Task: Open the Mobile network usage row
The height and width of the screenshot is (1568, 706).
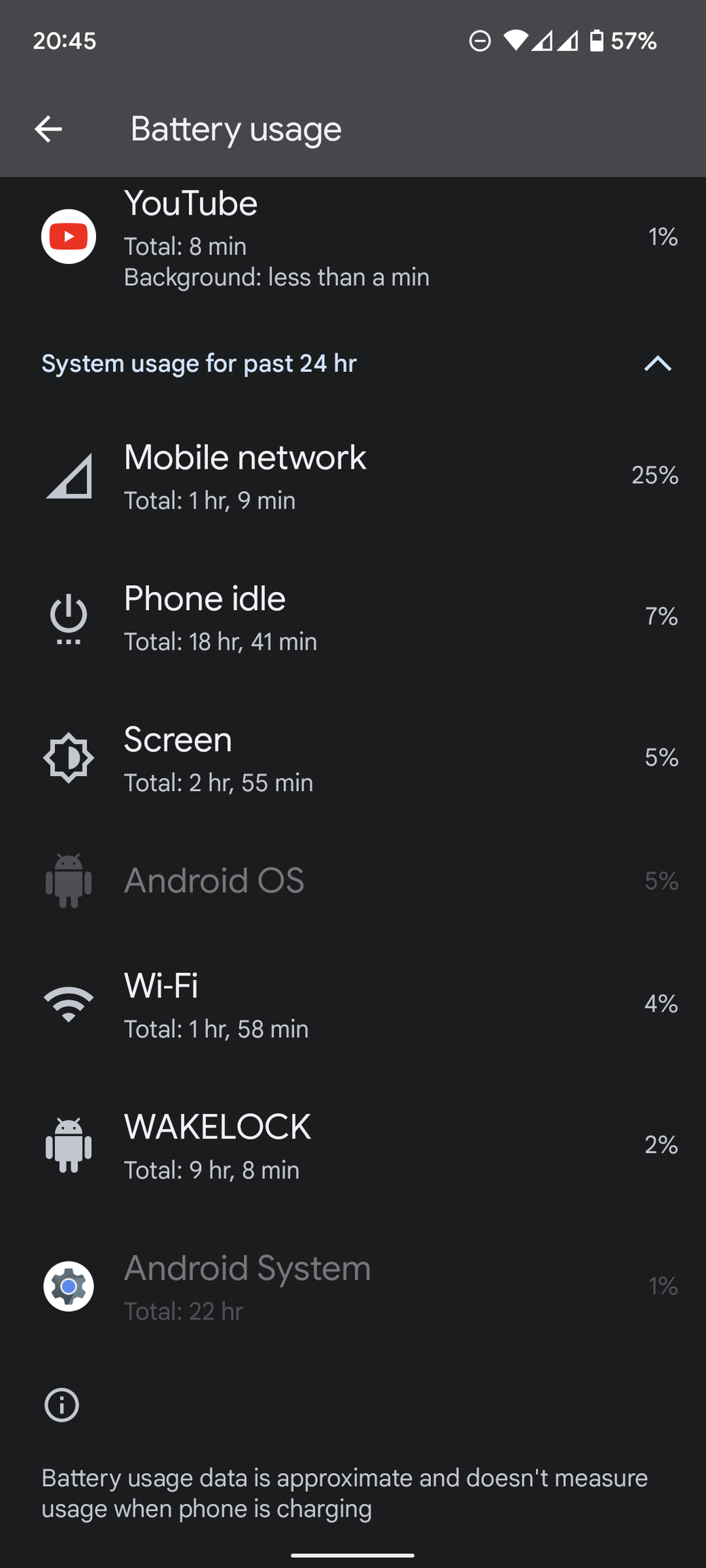Action: point(353,476)
